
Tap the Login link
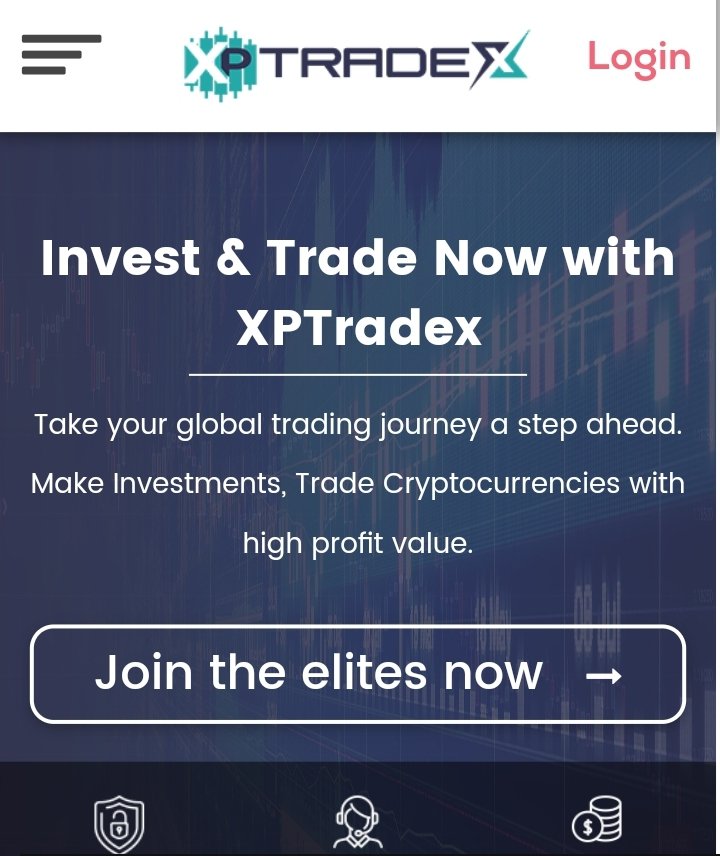638,58
